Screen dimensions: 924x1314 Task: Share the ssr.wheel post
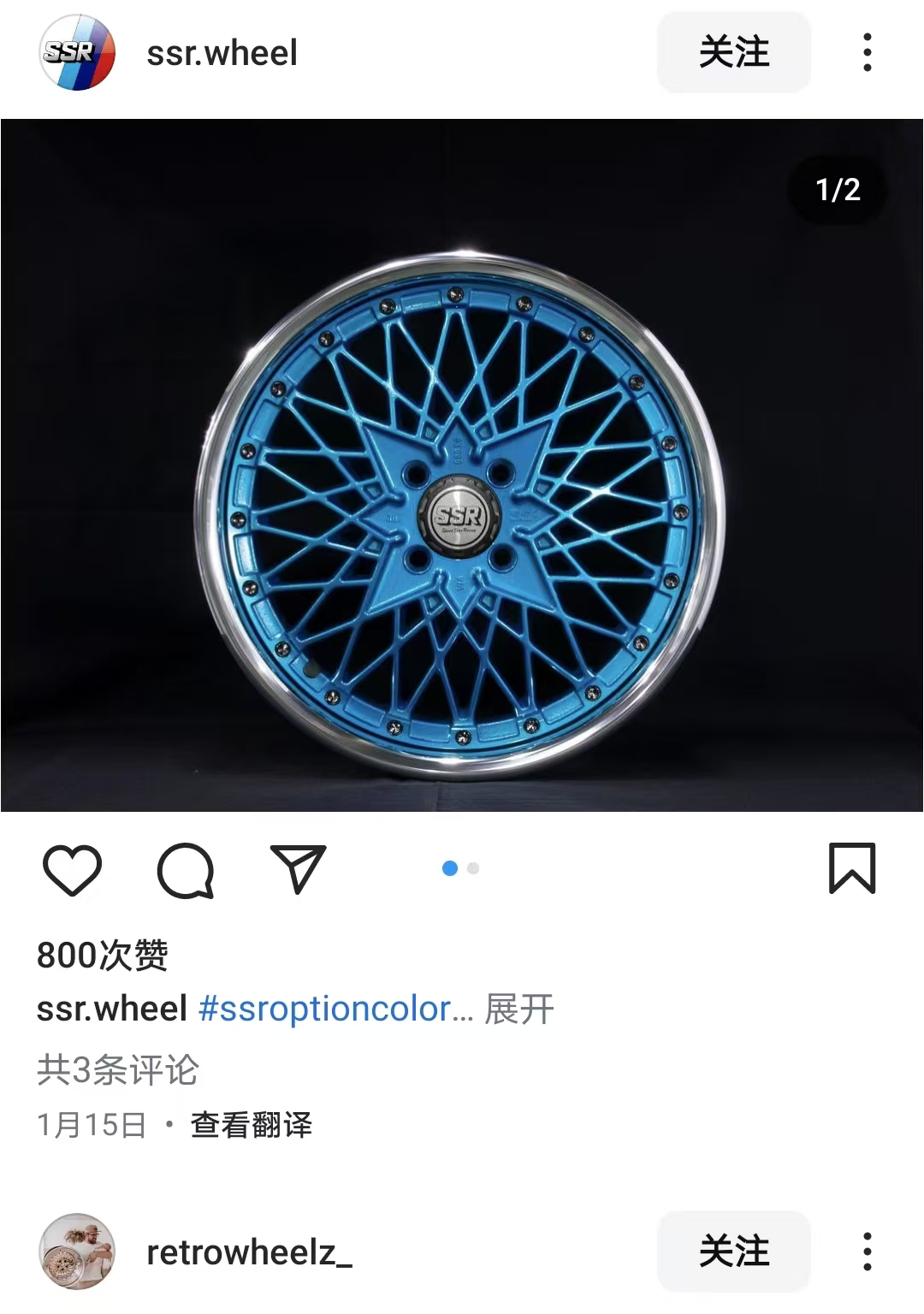click(298, 868)
